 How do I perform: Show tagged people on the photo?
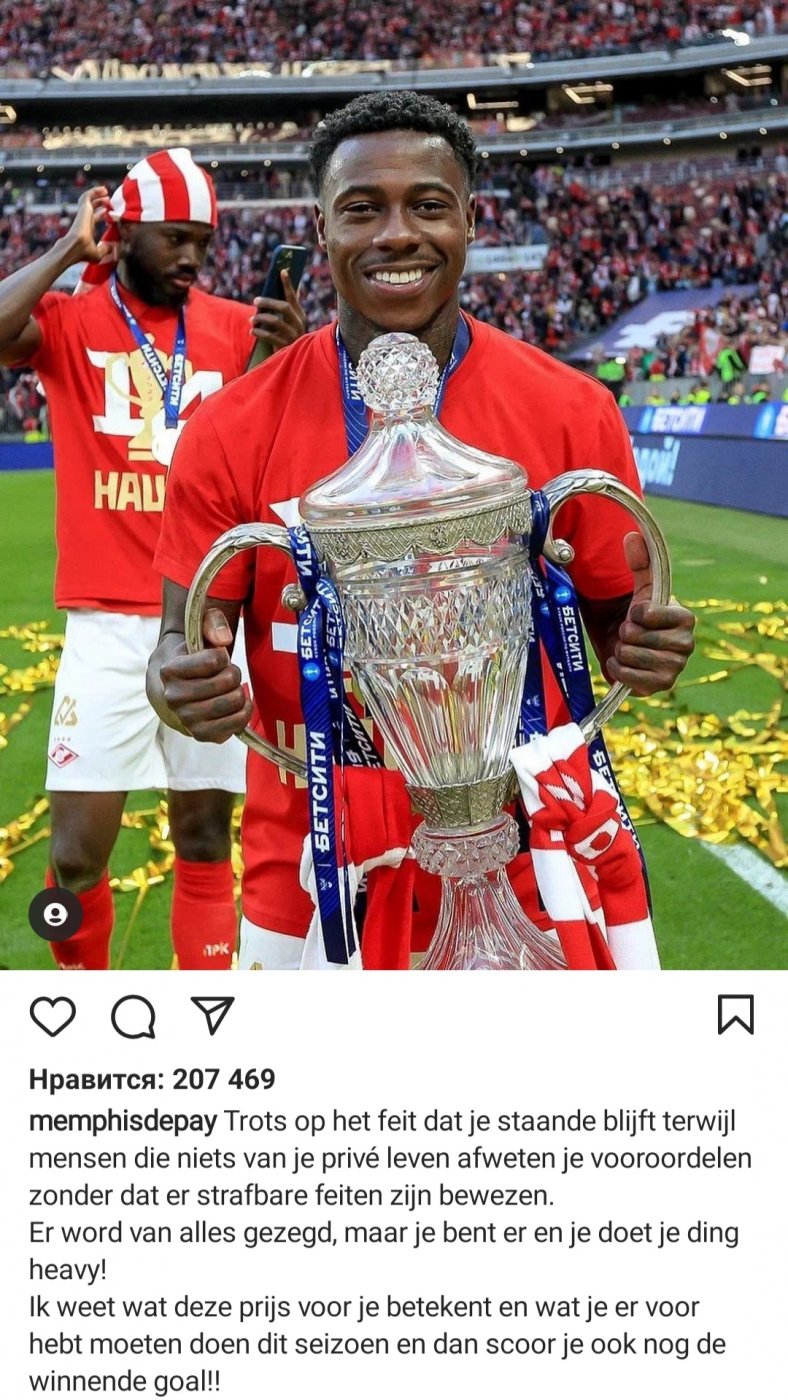pyautogui.click(x=55, y=914)
